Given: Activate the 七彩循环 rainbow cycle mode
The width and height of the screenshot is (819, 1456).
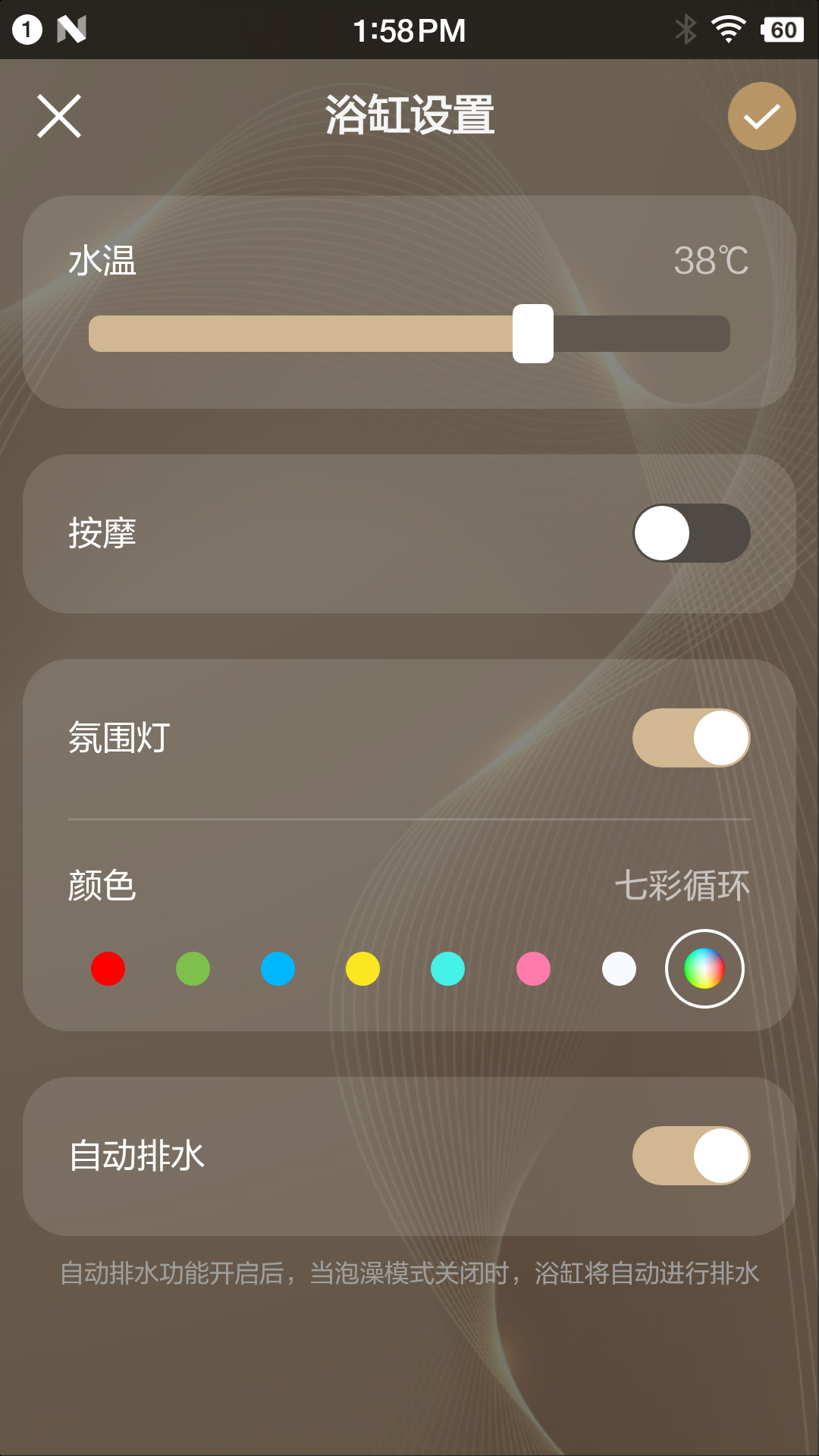Looking at the screenshot, I should click(705, 968).
